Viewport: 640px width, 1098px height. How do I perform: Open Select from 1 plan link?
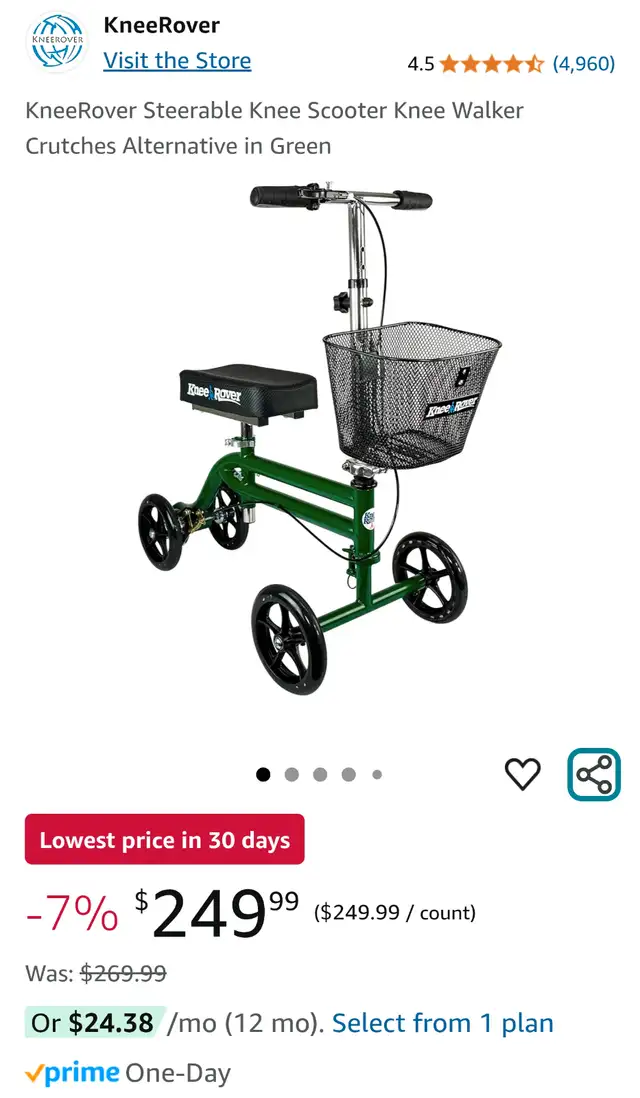tap(443, 1023)
